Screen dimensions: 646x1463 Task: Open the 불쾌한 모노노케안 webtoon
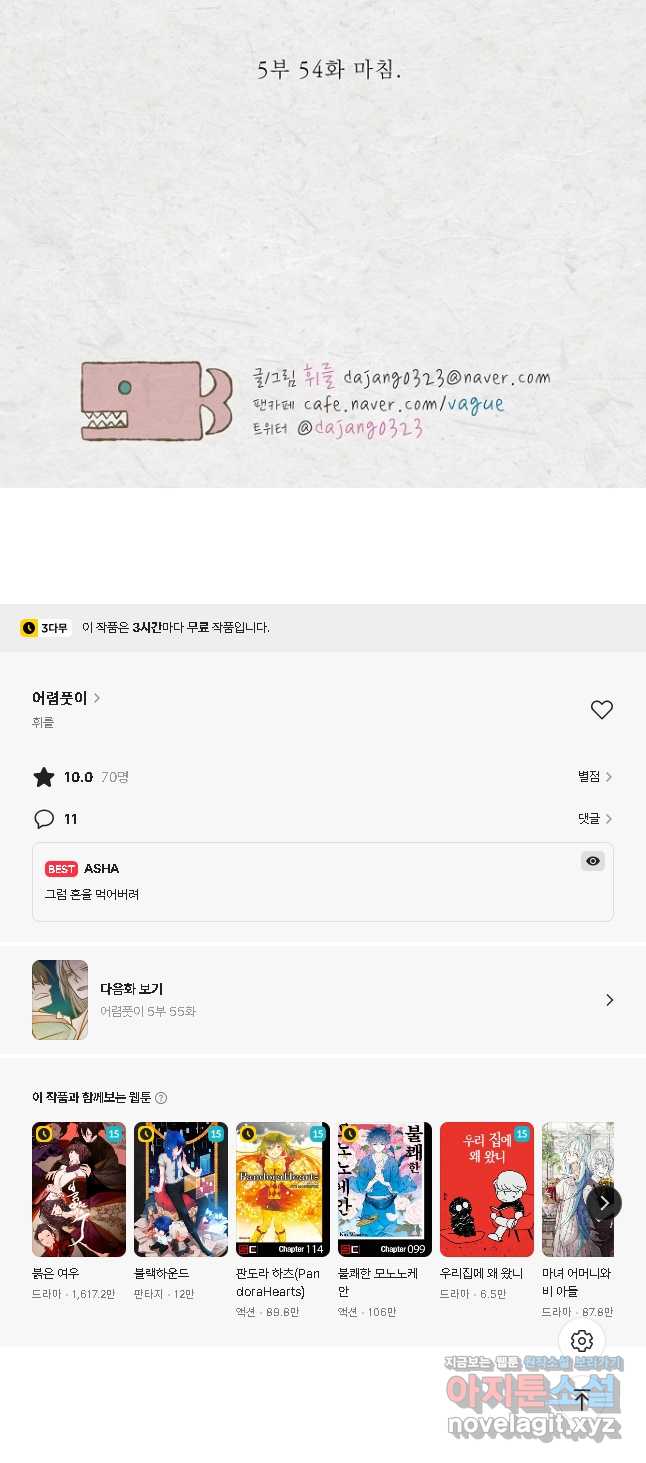coord(385,1189)
